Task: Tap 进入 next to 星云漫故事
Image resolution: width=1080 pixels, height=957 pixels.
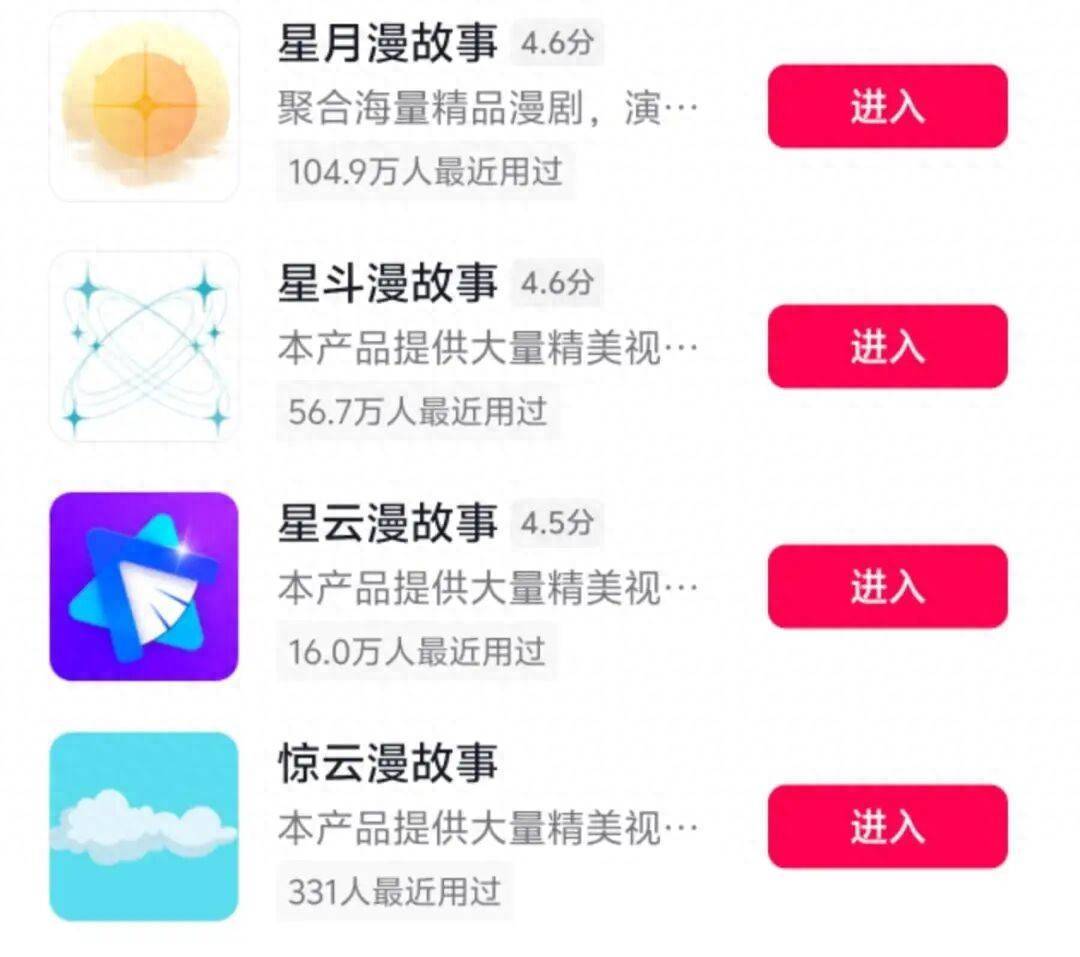Action: pos(887,586)
